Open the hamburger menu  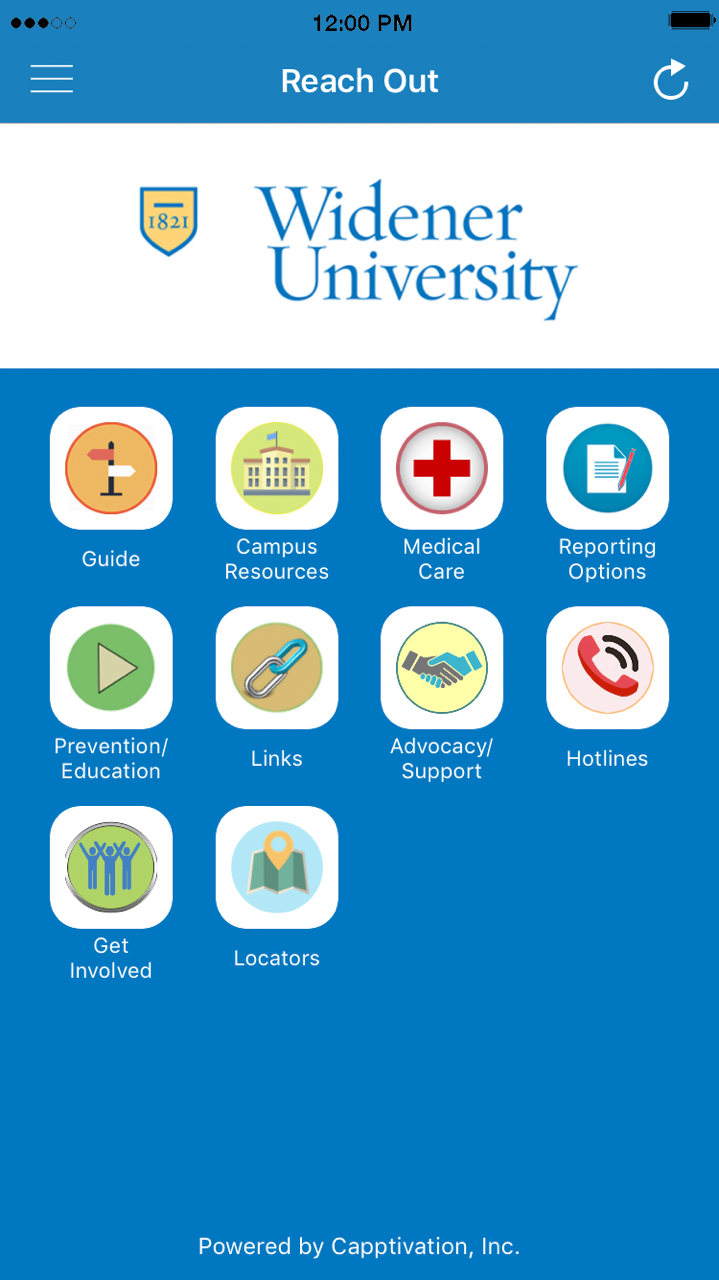tap(52, 79)
